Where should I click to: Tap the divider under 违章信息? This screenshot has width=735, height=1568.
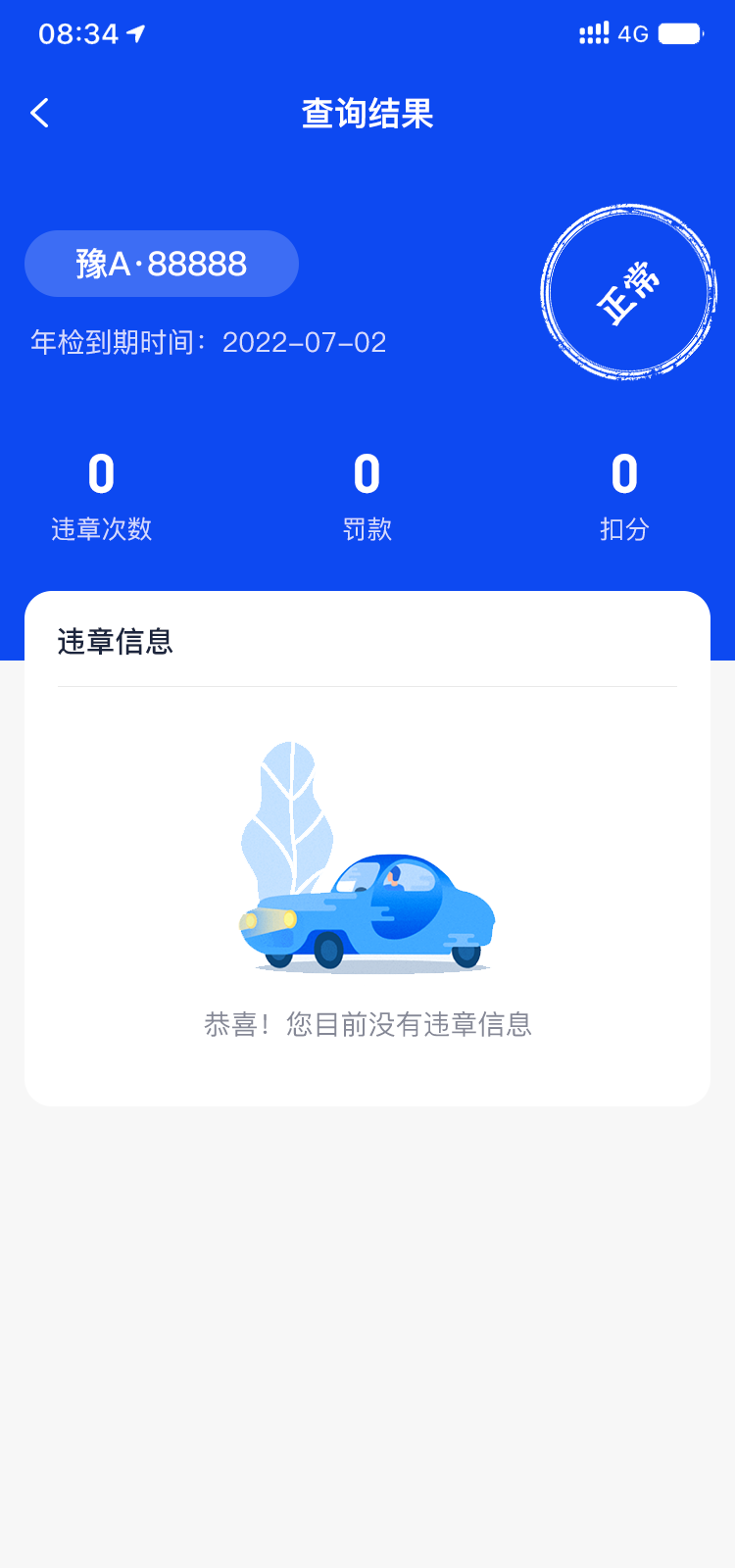367,686
